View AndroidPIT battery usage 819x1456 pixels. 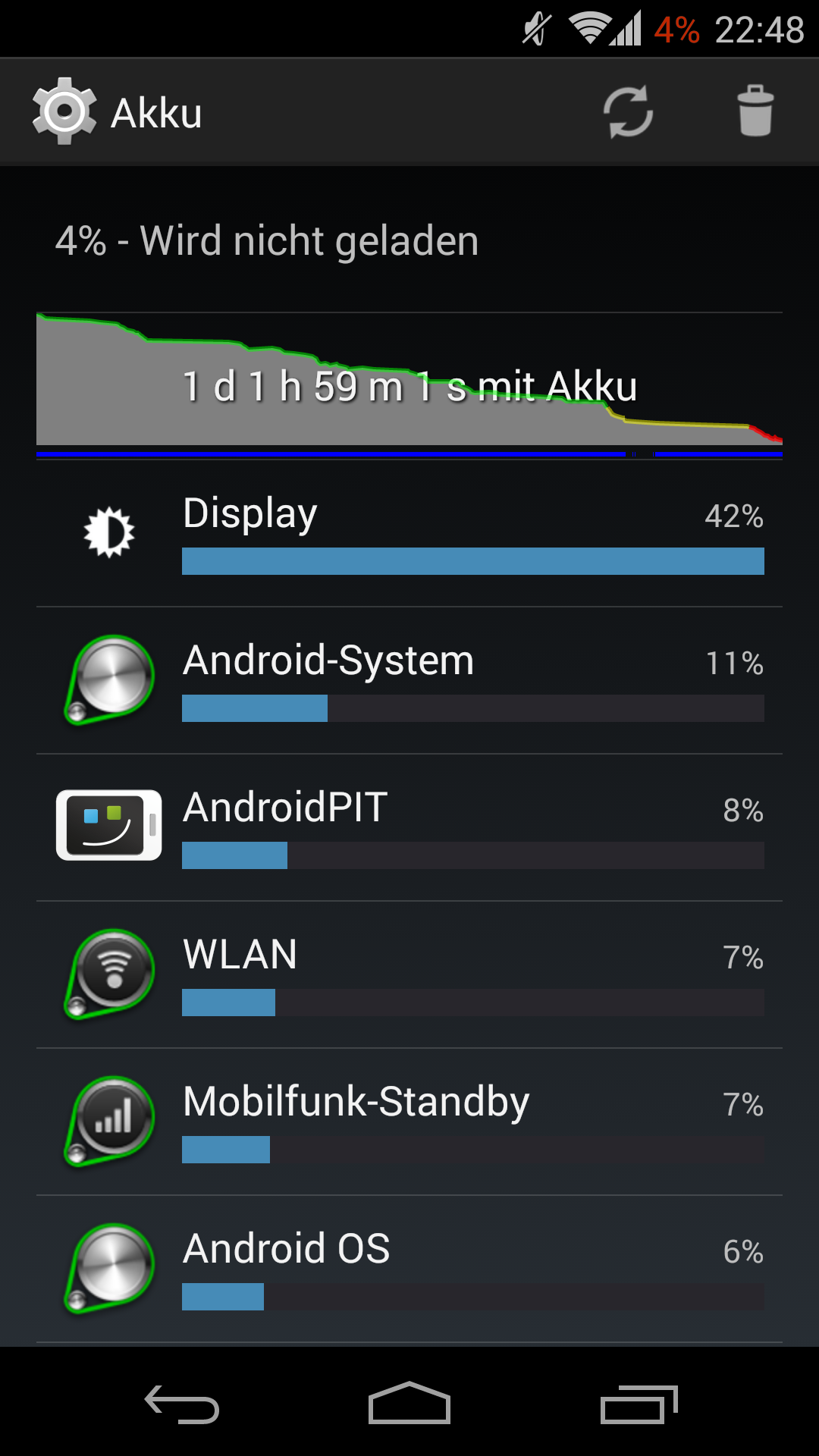(409, 827)
